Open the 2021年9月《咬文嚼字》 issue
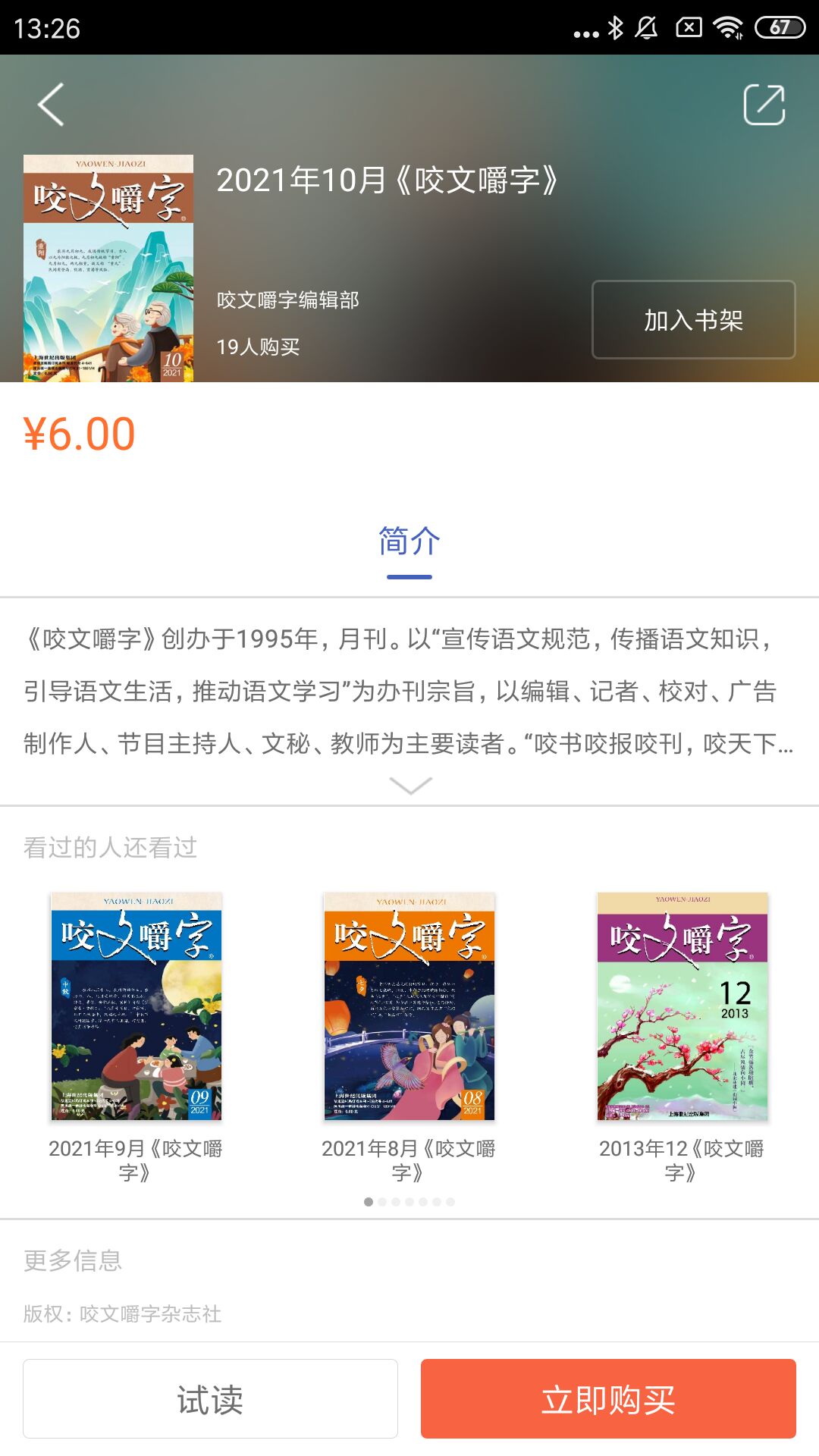The height and width of the screenshot is (1456, 819). (136, 1006)
